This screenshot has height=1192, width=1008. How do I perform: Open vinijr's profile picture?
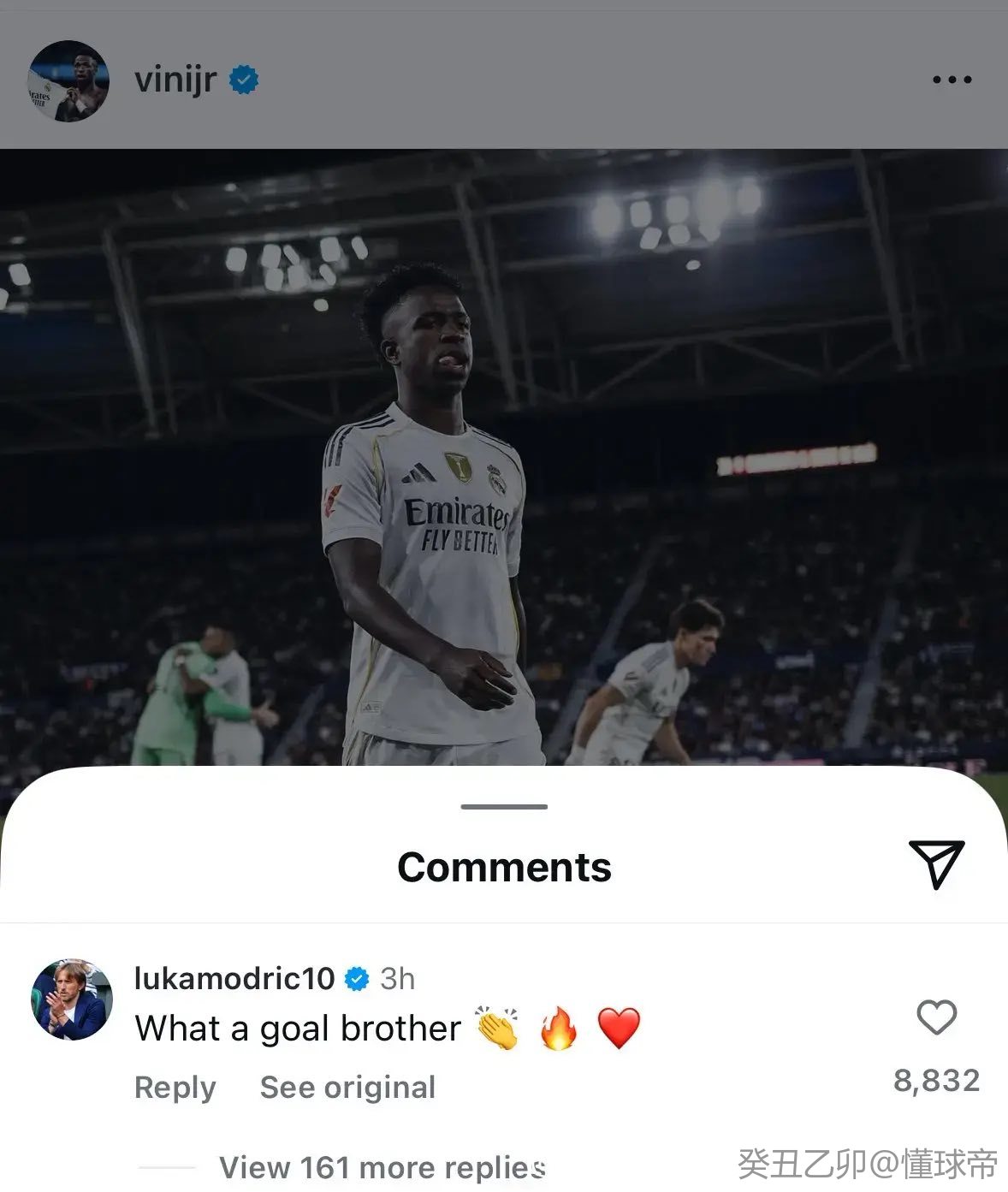click(x=68, y=80)
